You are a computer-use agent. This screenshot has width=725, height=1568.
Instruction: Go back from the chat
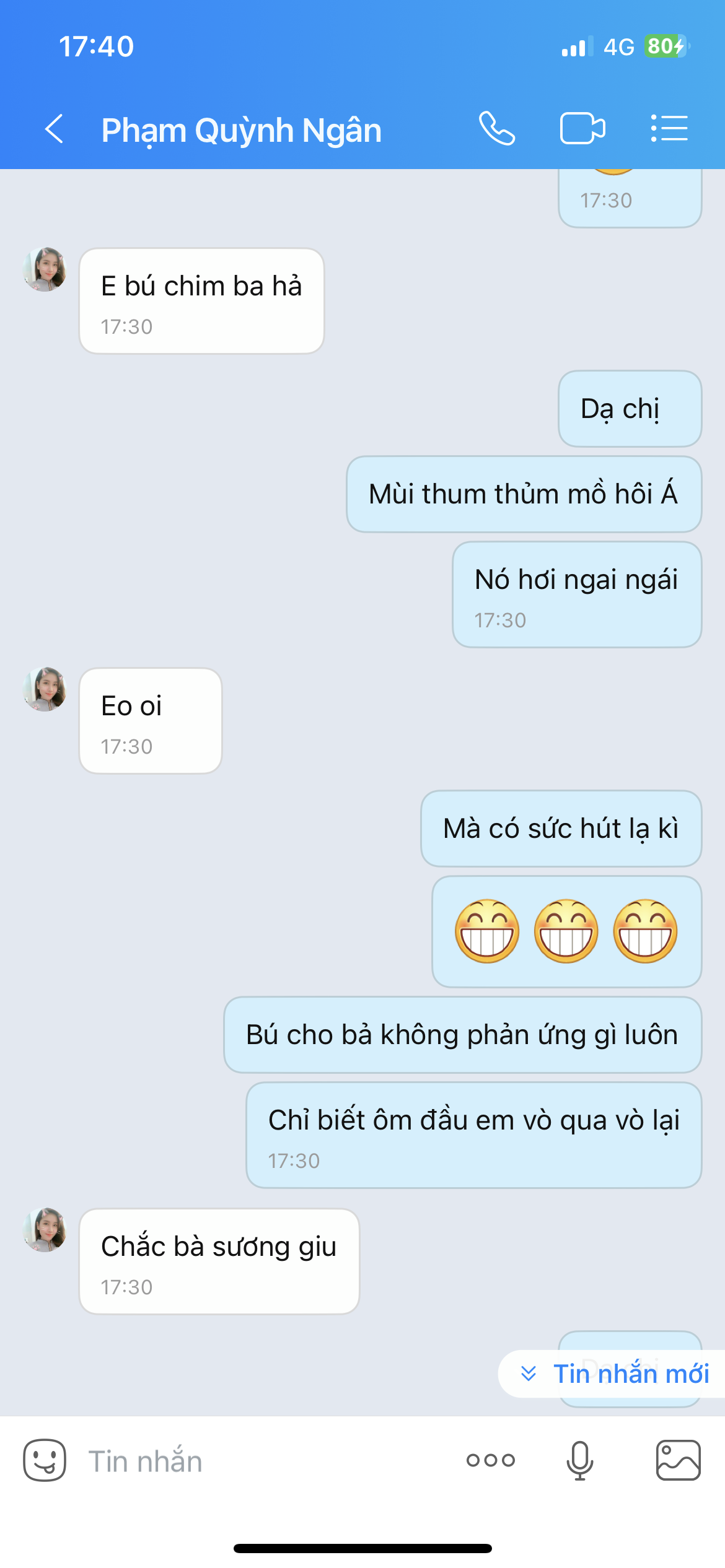pos(55,129)
